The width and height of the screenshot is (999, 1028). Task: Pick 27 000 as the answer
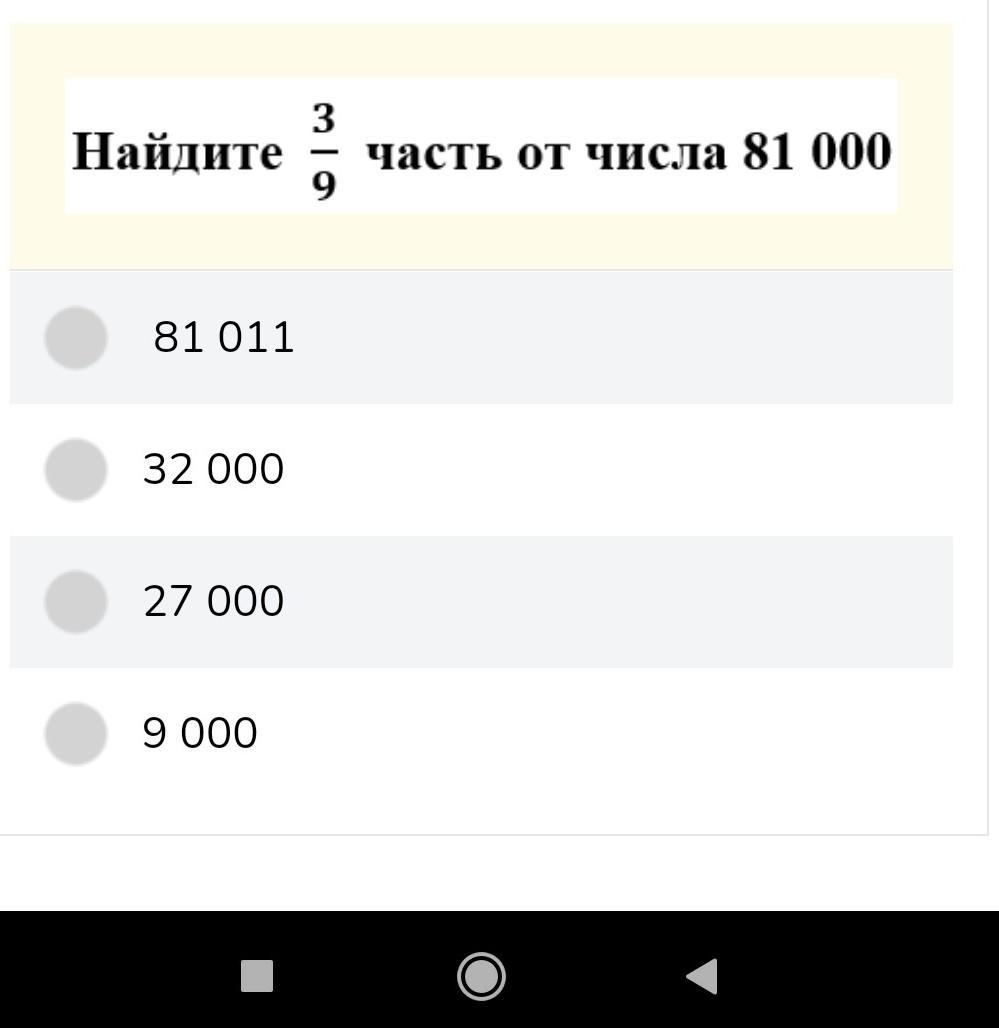76,602
